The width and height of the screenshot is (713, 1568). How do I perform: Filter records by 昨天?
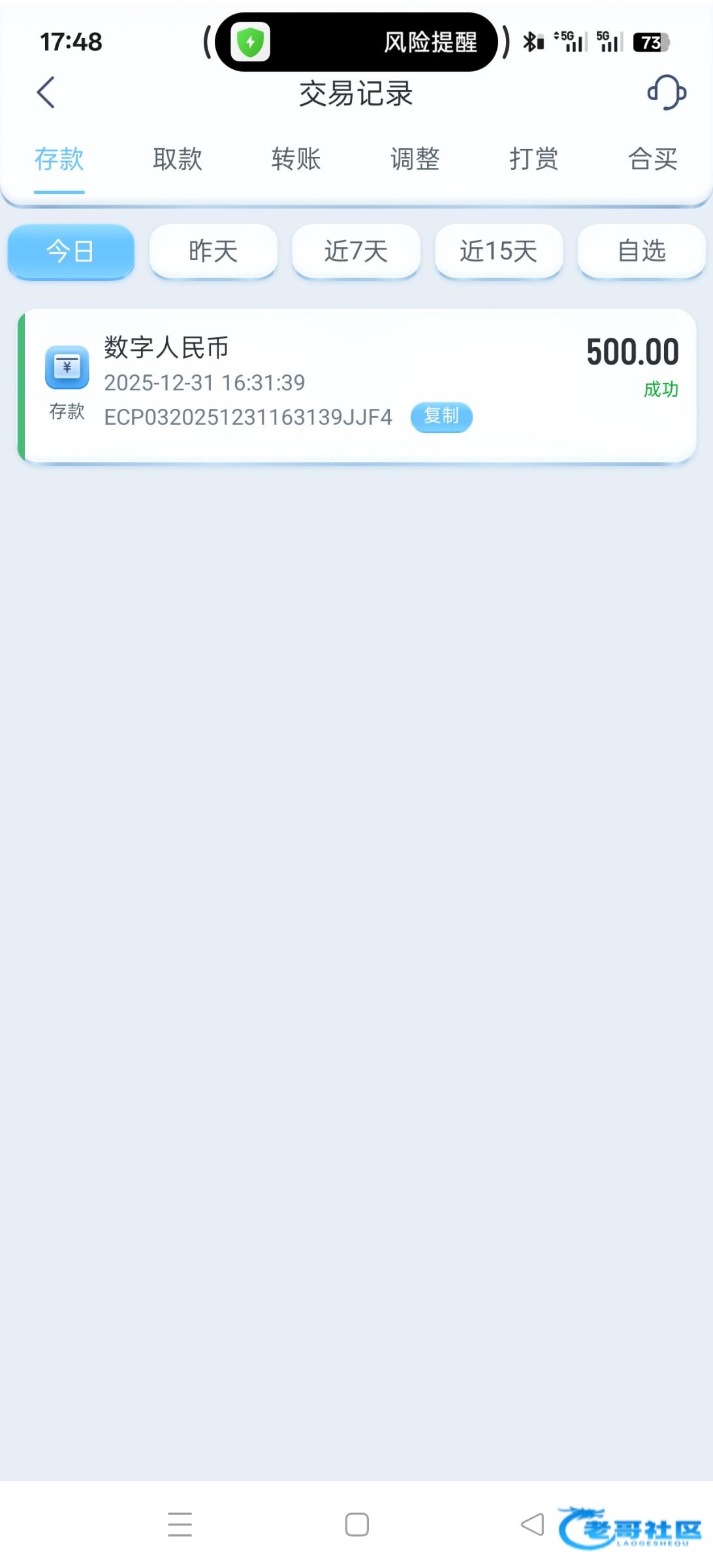214,252
